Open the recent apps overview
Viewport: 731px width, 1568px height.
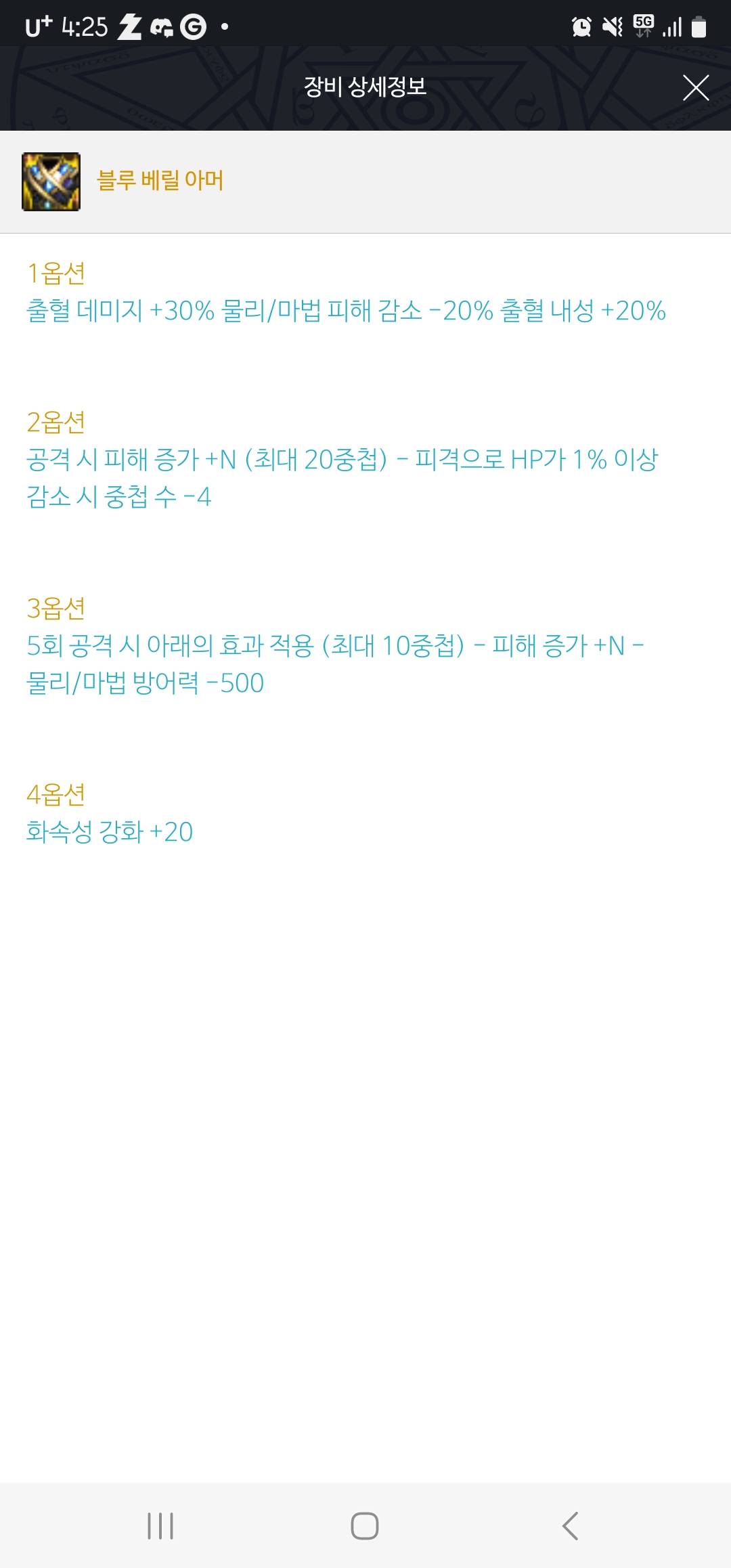pyautogui.click(x=160, y=1526)
